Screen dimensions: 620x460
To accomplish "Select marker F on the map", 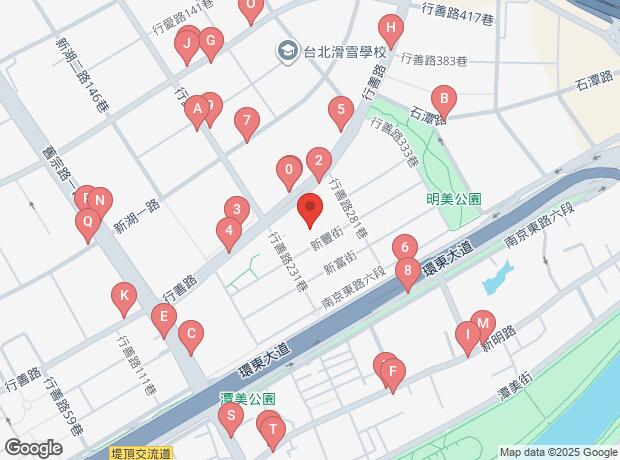I will (393, 375).
